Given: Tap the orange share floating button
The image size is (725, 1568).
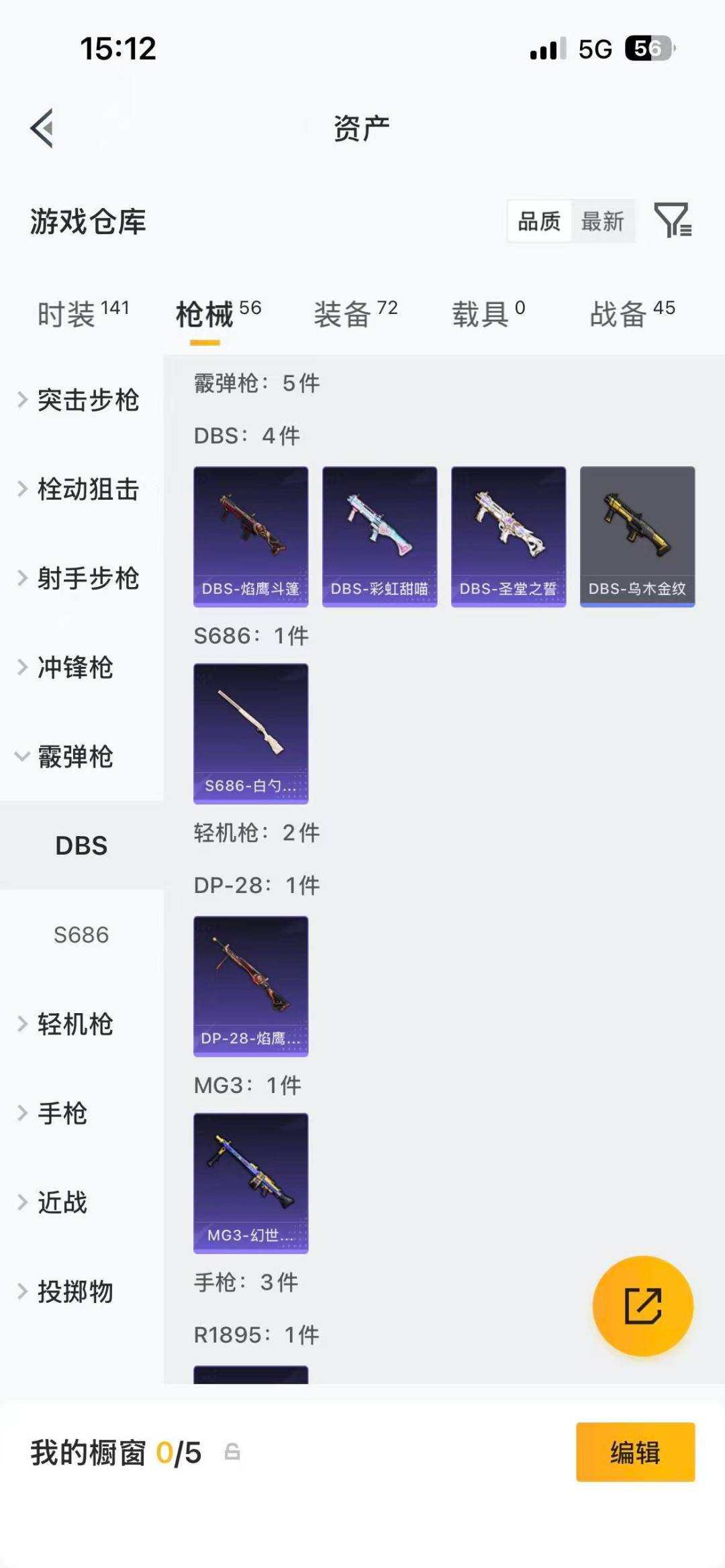Looking at the screenshot, I should pyautogui.click(x=642, y=1304).
